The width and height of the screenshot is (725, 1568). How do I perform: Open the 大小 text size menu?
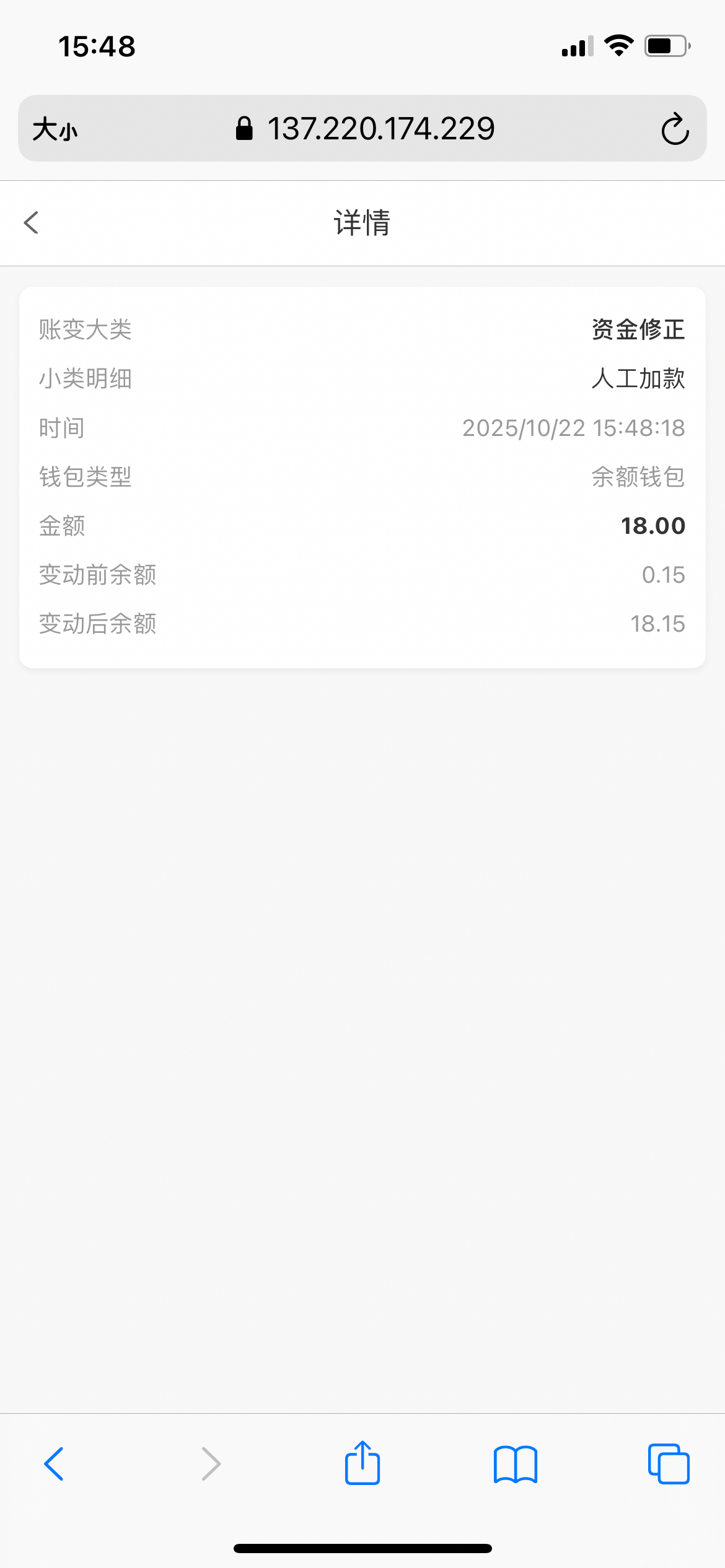point(55,129)
